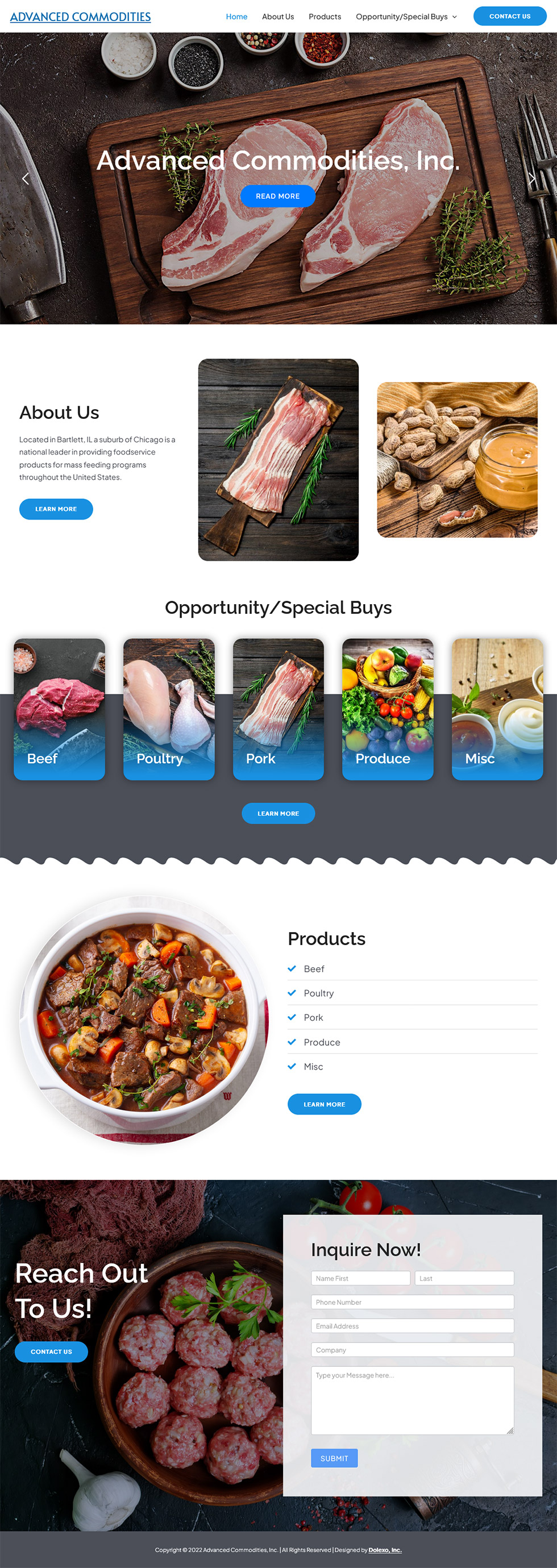The height and width of the screenshot is (1568, 557).
Task: Open the Pork category card
Action: point(278,709)
